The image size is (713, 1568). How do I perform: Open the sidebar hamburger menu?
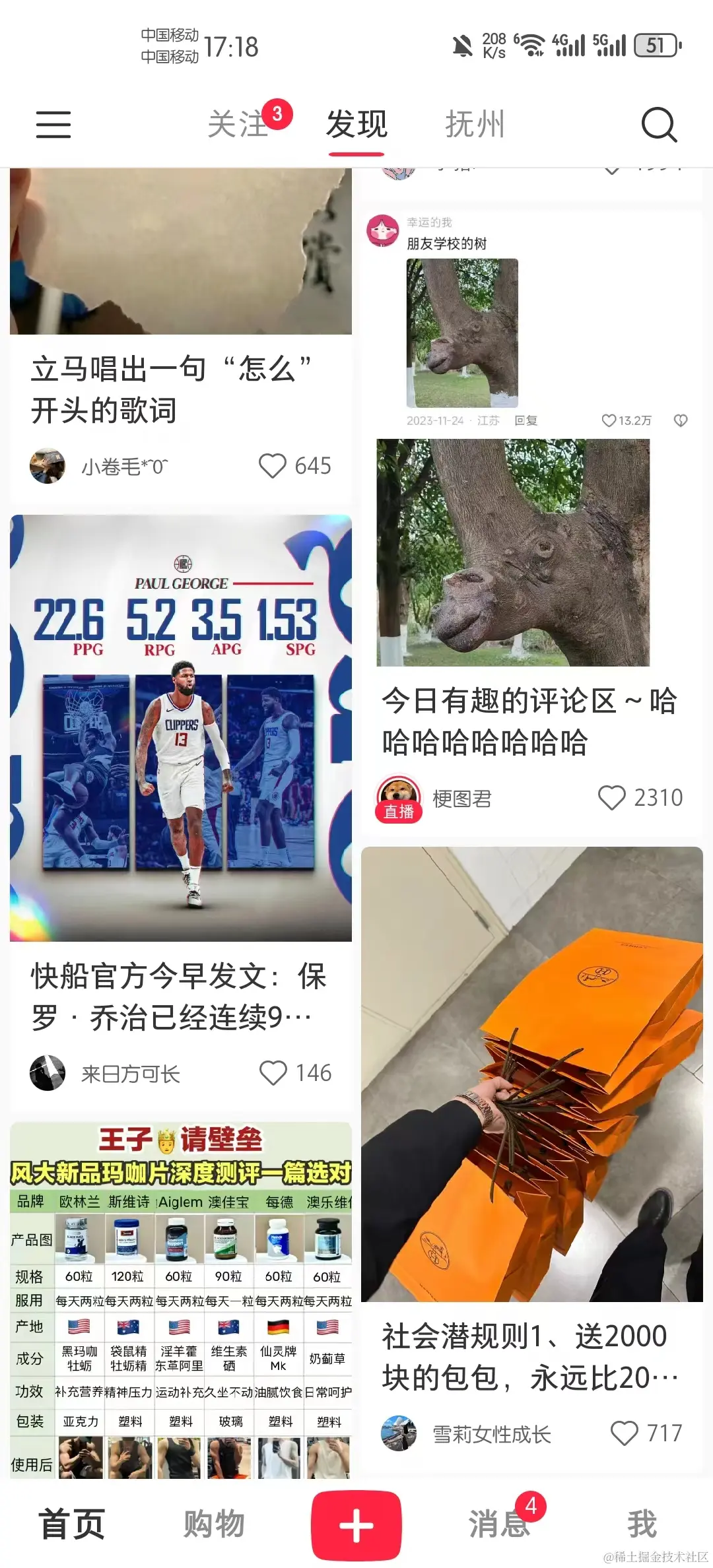pyautogui.click(x=53, y=125)
